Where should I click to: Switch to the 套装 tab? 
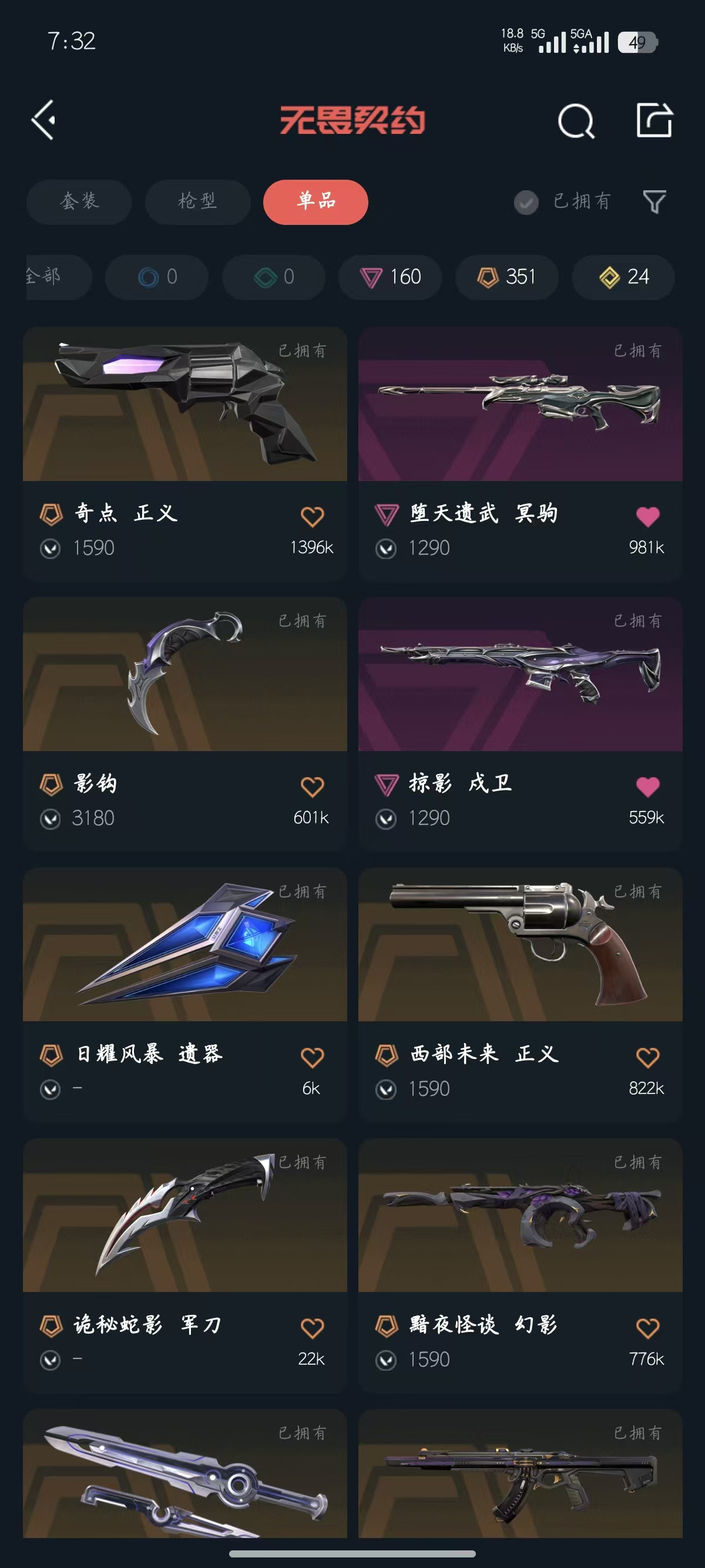tap(79, 201)
